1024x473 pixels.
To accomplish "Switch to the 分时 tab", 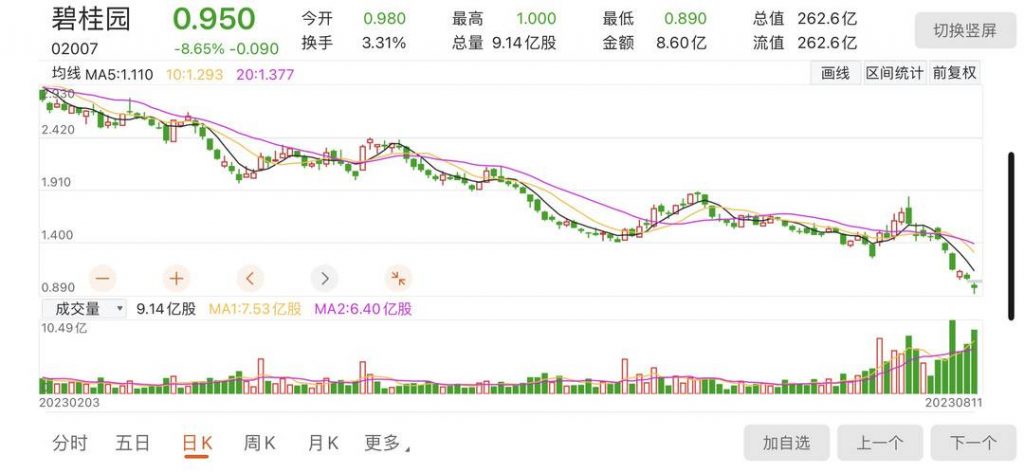I will pos(69,443).
